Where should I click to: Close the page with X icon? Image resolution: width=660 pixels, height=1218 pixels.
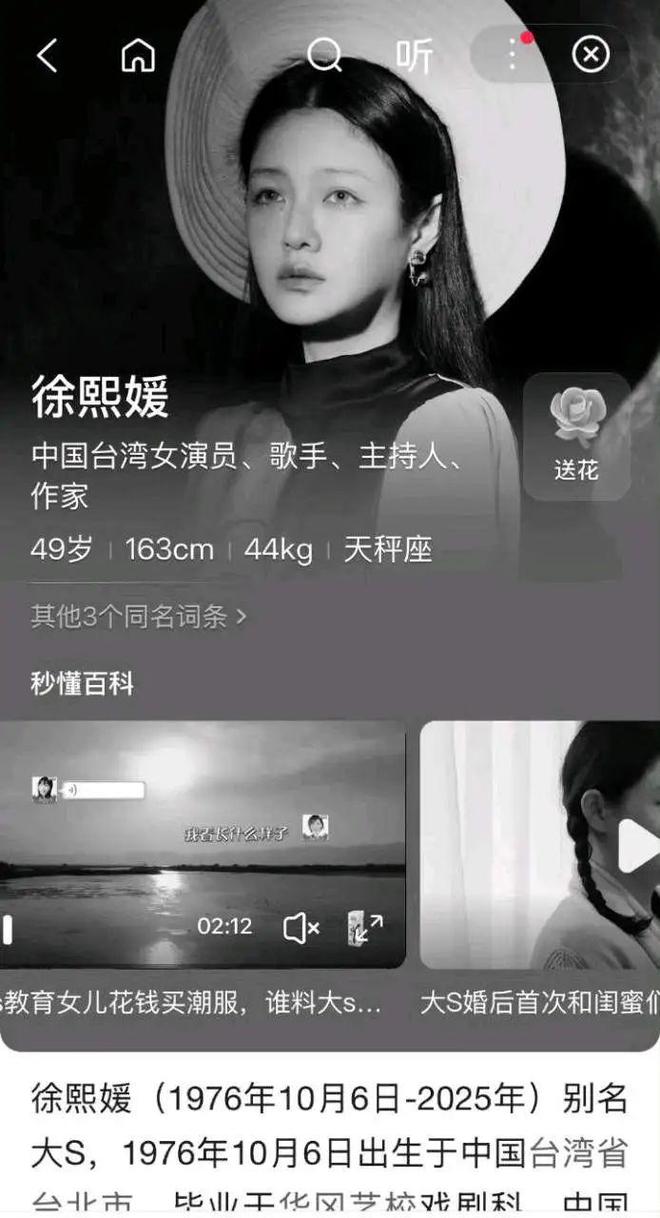[x=591, y=55]
